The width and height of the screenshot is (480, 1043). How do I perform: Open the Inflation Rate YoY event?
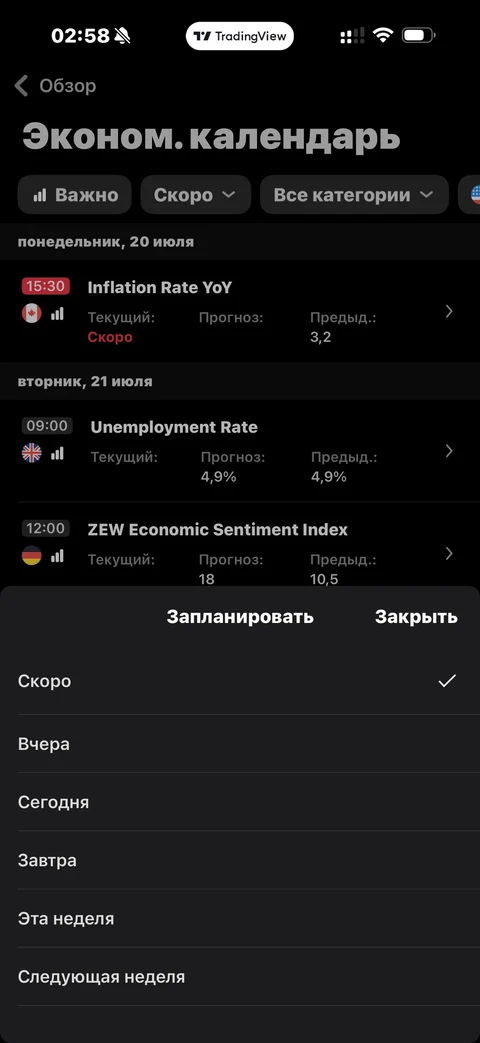pos(240,311)
